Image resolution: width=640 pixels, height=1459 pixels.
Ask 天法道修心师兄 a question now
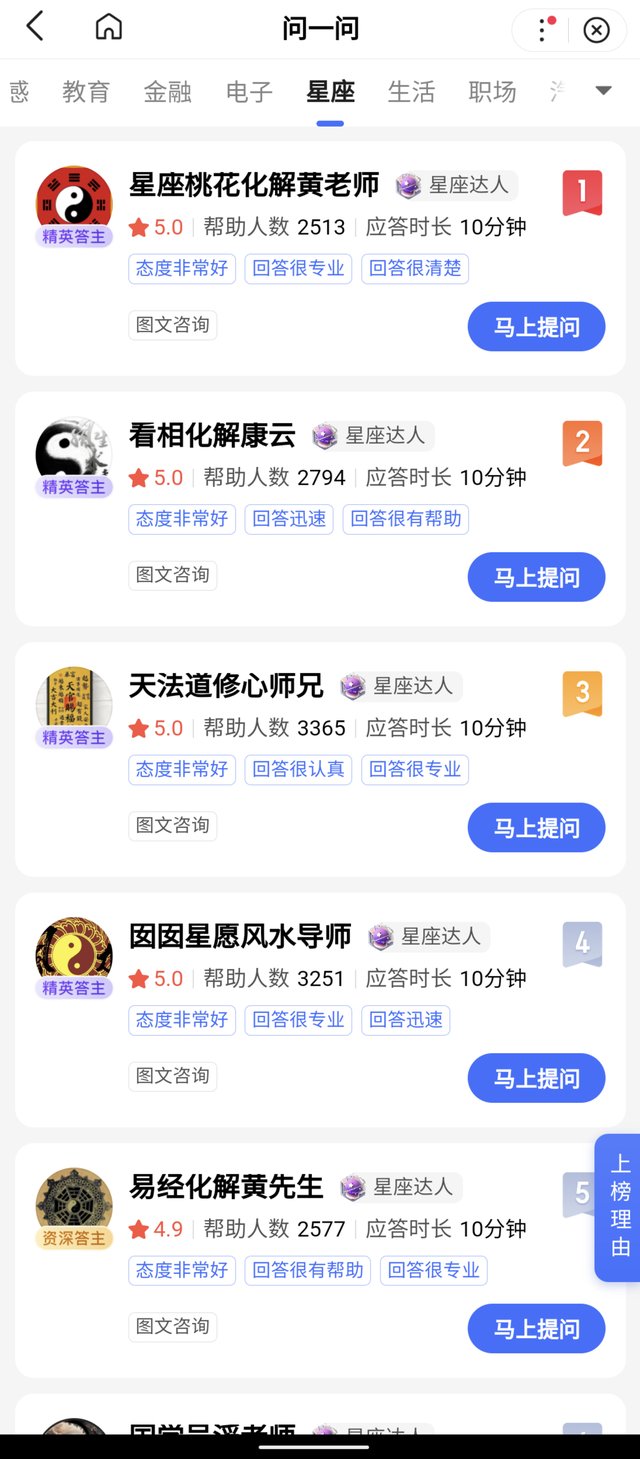[x=536, y=828]
